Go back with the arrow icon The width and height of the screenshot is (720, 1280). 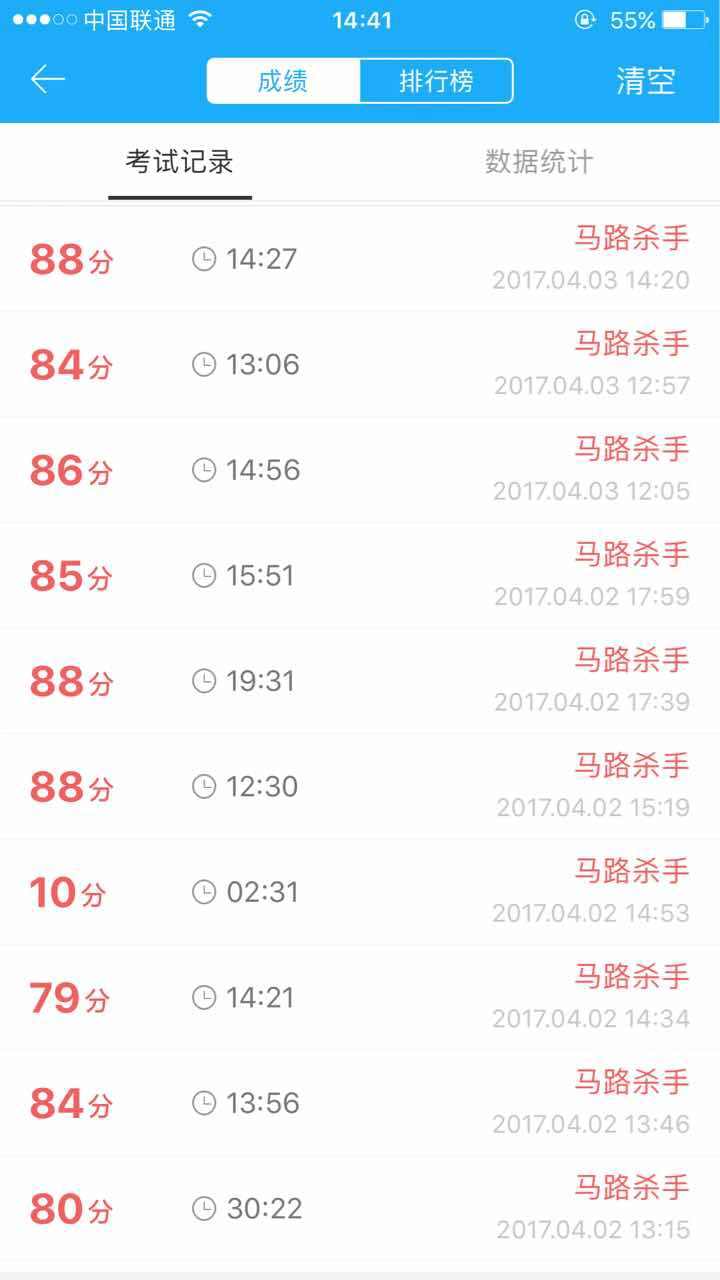click(48, 80)
